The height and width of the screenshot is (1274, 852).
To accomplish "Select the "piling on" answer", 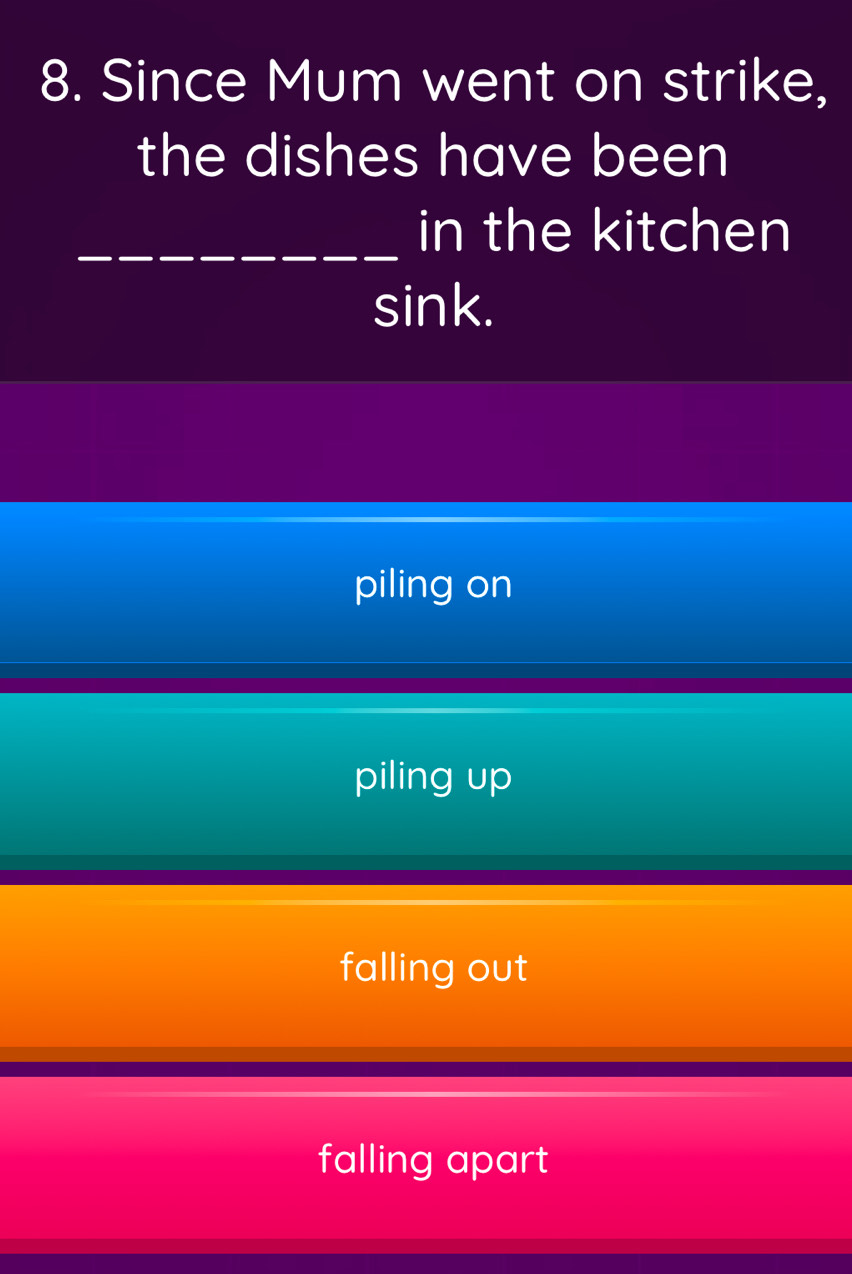I will click(x=432, y=584).
